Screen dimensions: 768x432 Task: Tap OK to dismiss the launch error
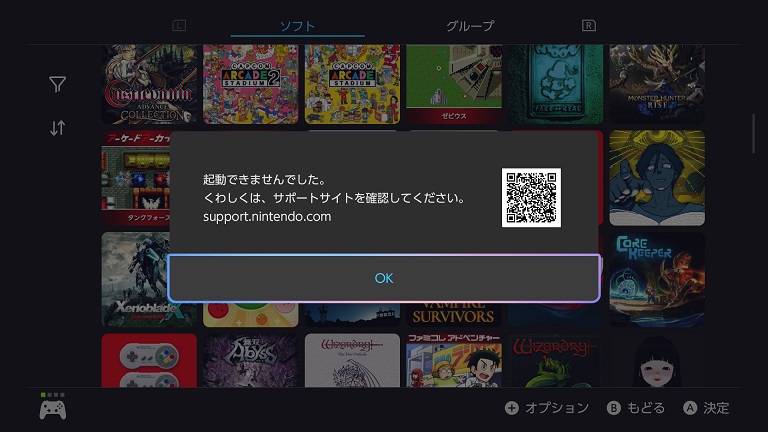pyautogui.click(x=384, y=278)
